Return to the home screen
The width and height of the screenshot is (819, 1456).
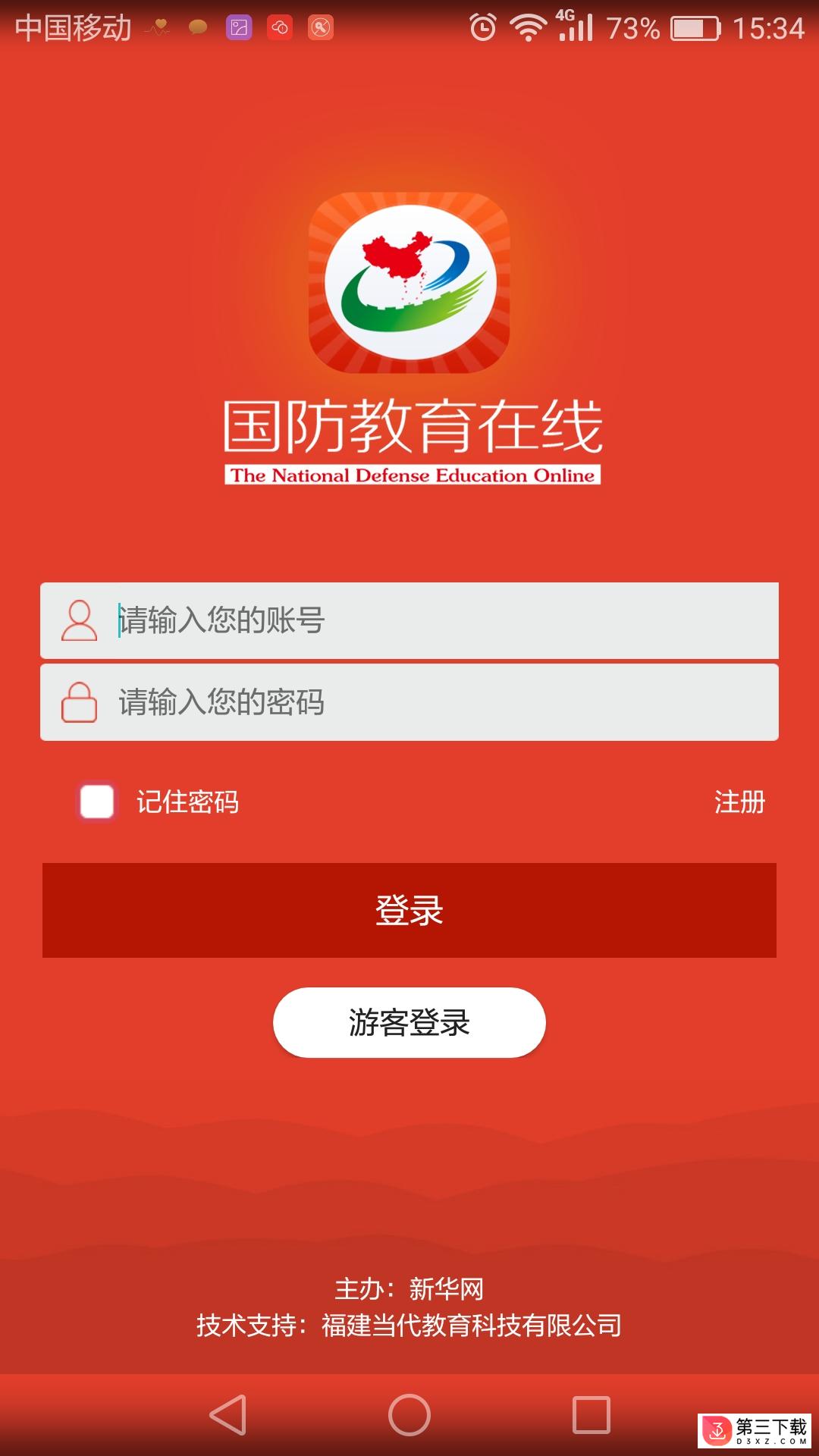[409, 1415]
